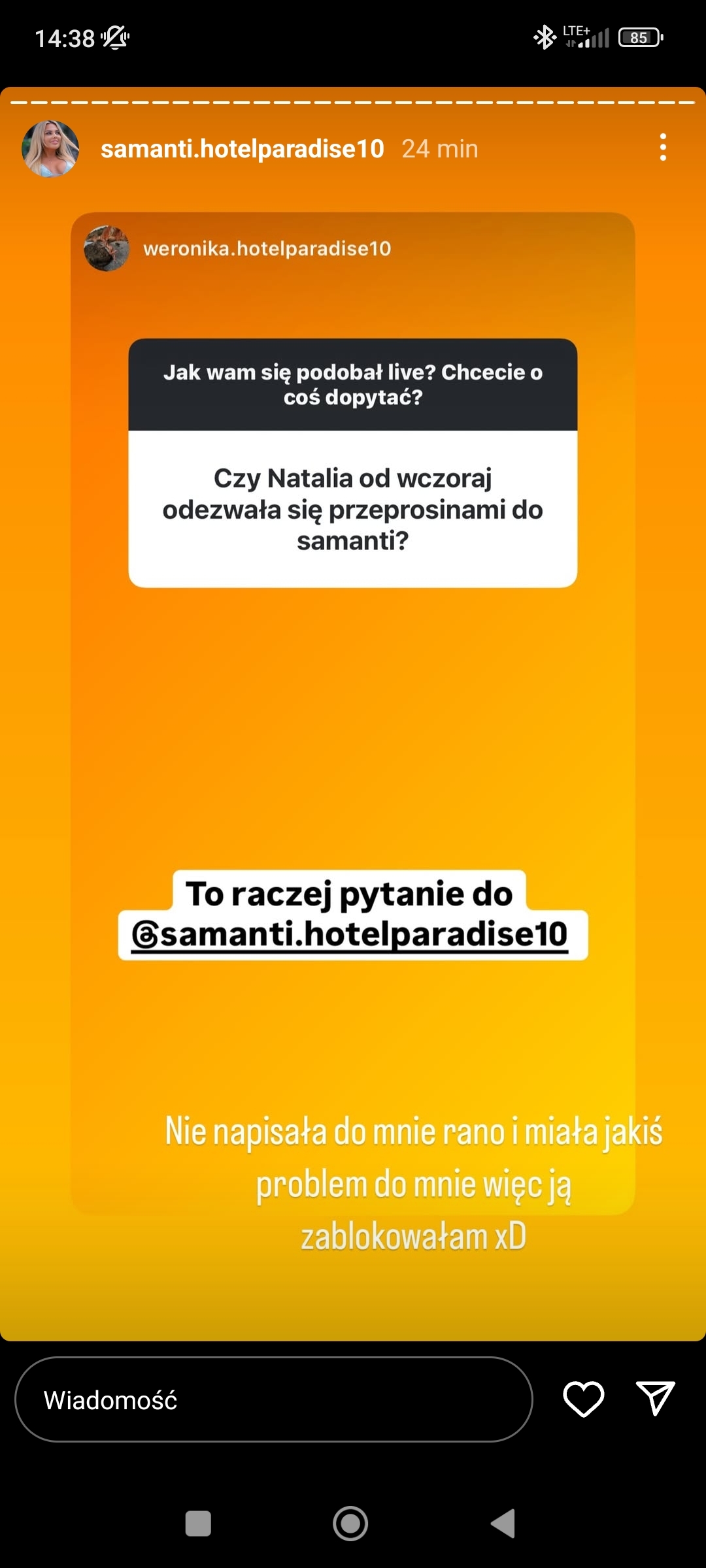
Task: Open the story overflow menu
Action: coord(663,148)
